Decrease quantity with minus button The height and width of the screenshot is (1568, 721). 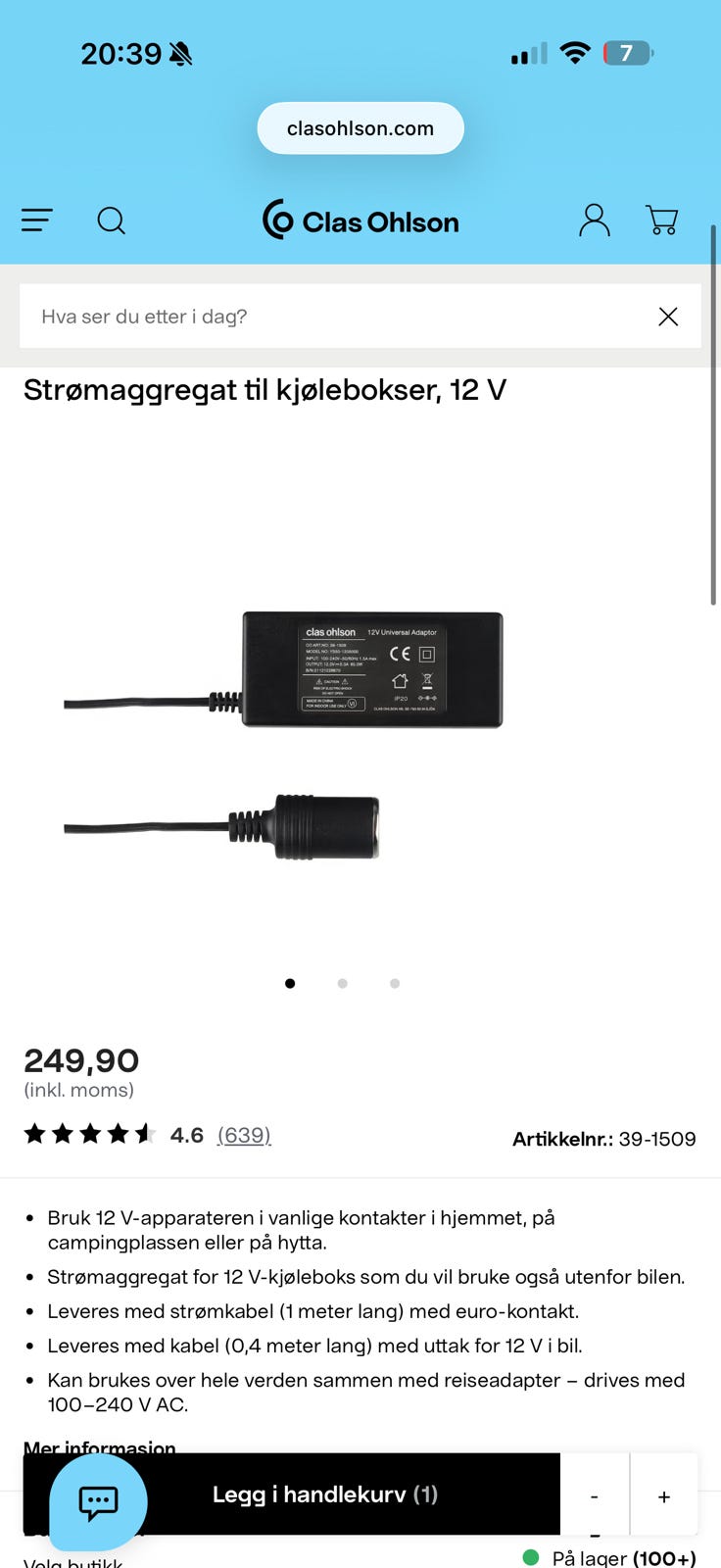(x=595, y=1496)
